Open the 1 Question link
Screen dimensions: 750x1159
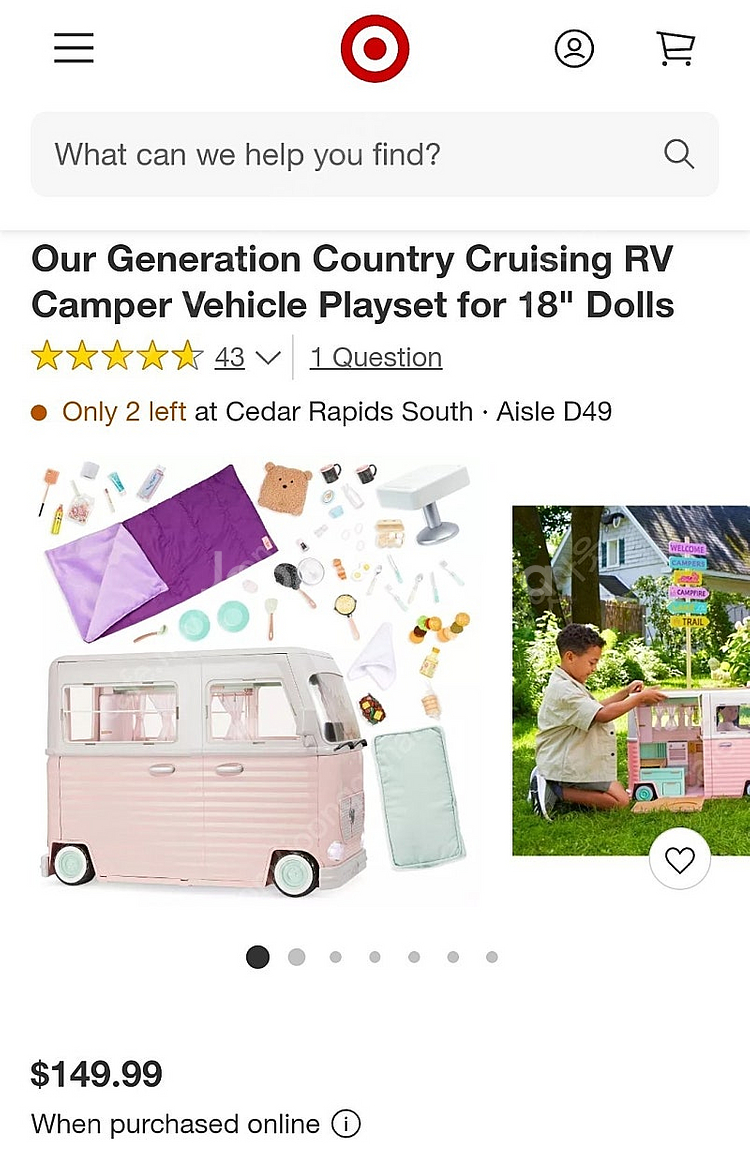pos(375,358)
